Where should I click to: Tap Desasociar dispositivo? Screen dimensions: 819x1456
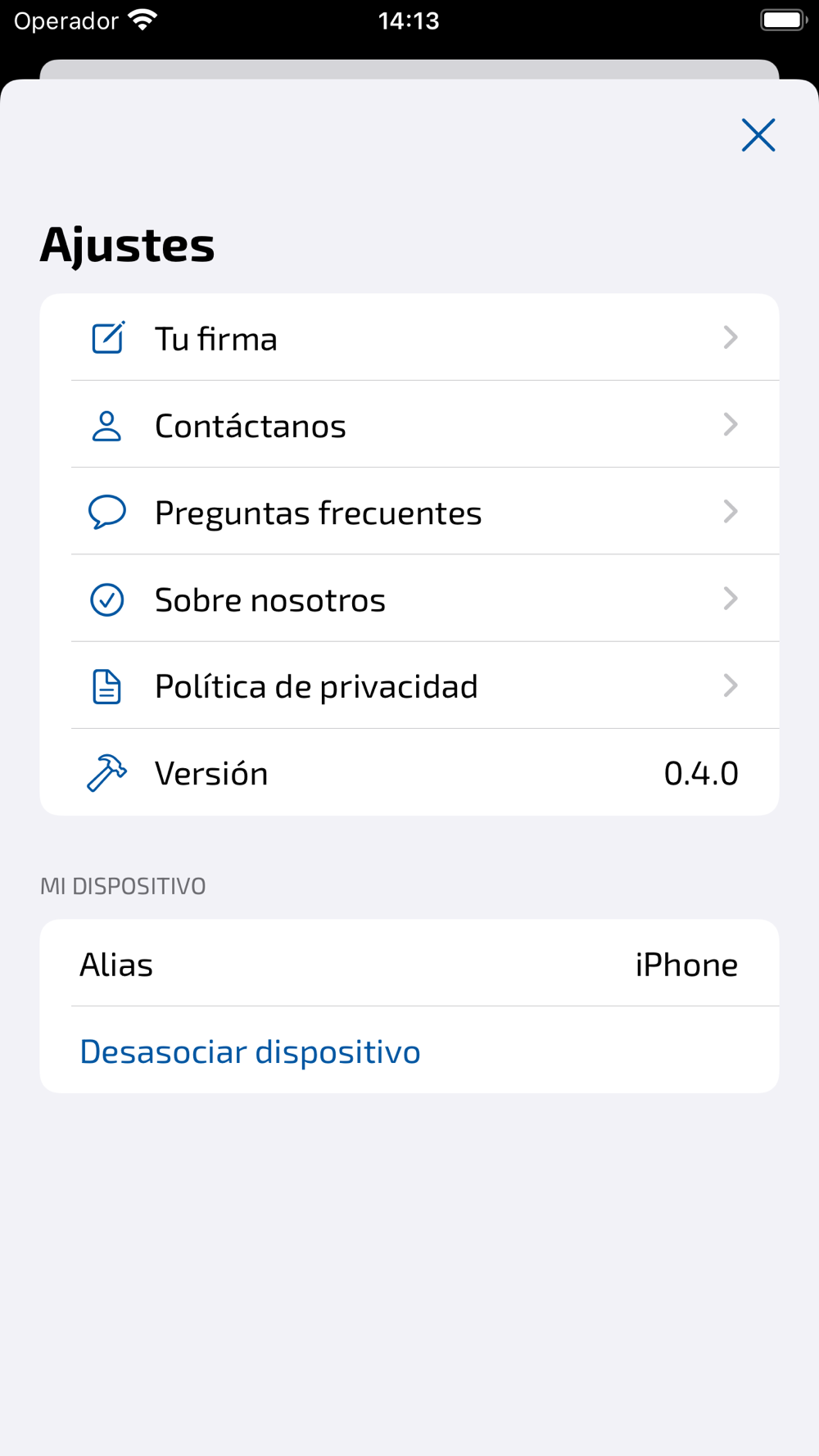251,1051
